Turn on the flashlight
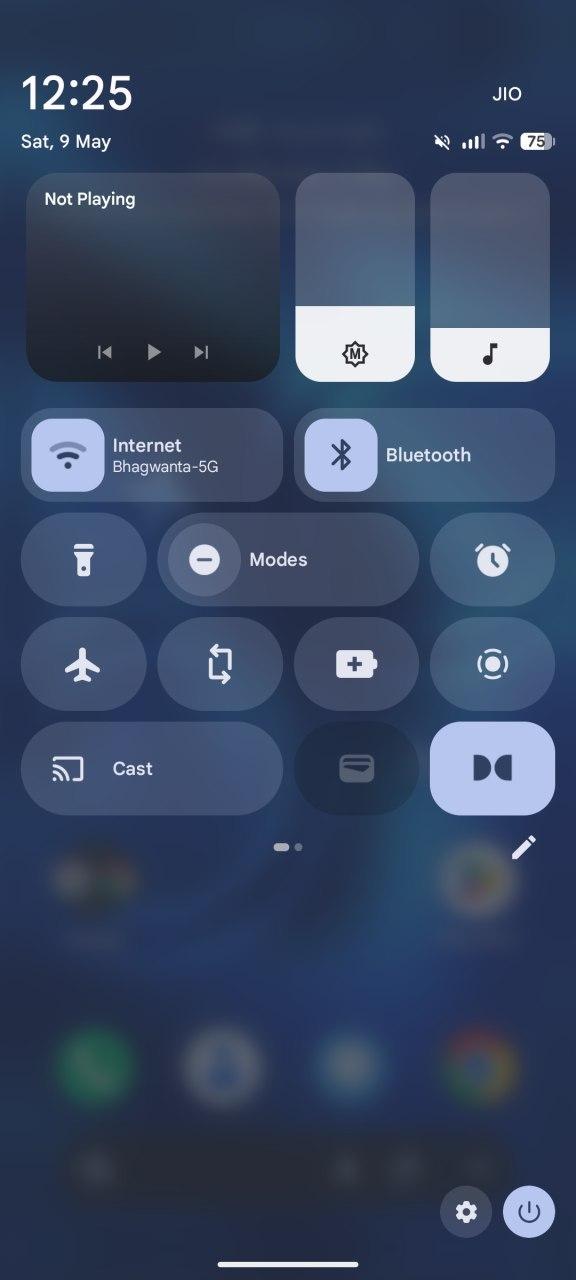Image resolution: width=576 pixels, height=1280 pixels. coord(84,560)
